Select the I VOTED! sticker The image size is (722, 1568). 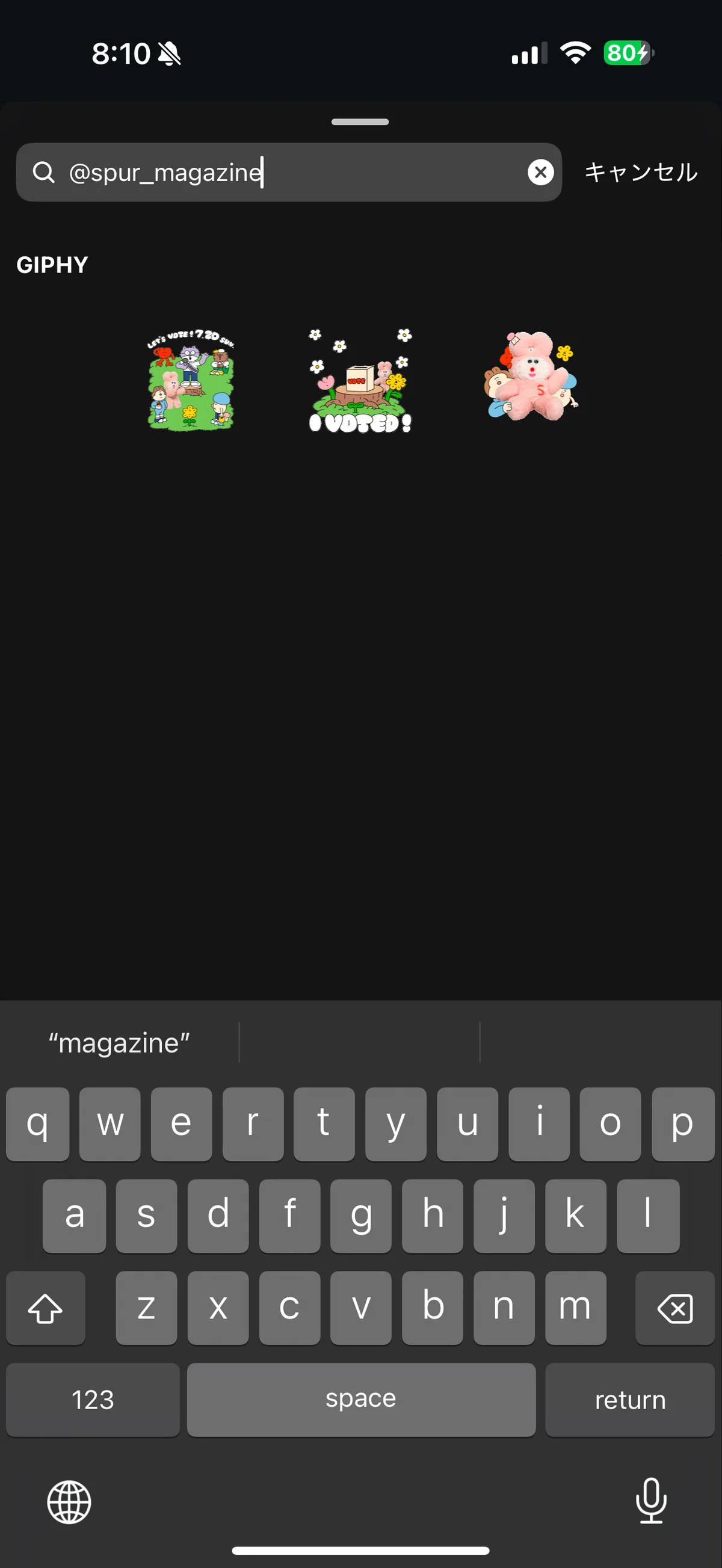click(x=360, y=381)
